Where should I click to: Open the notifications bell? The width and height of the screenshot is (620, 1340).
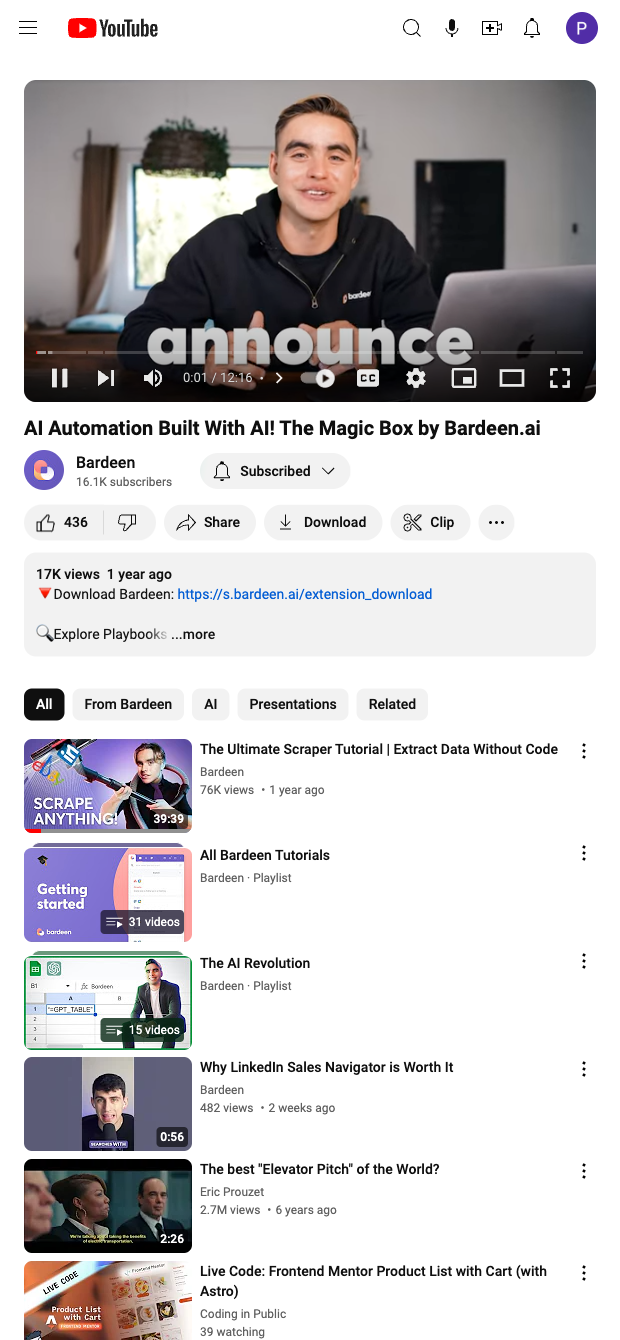click(532, 28)
